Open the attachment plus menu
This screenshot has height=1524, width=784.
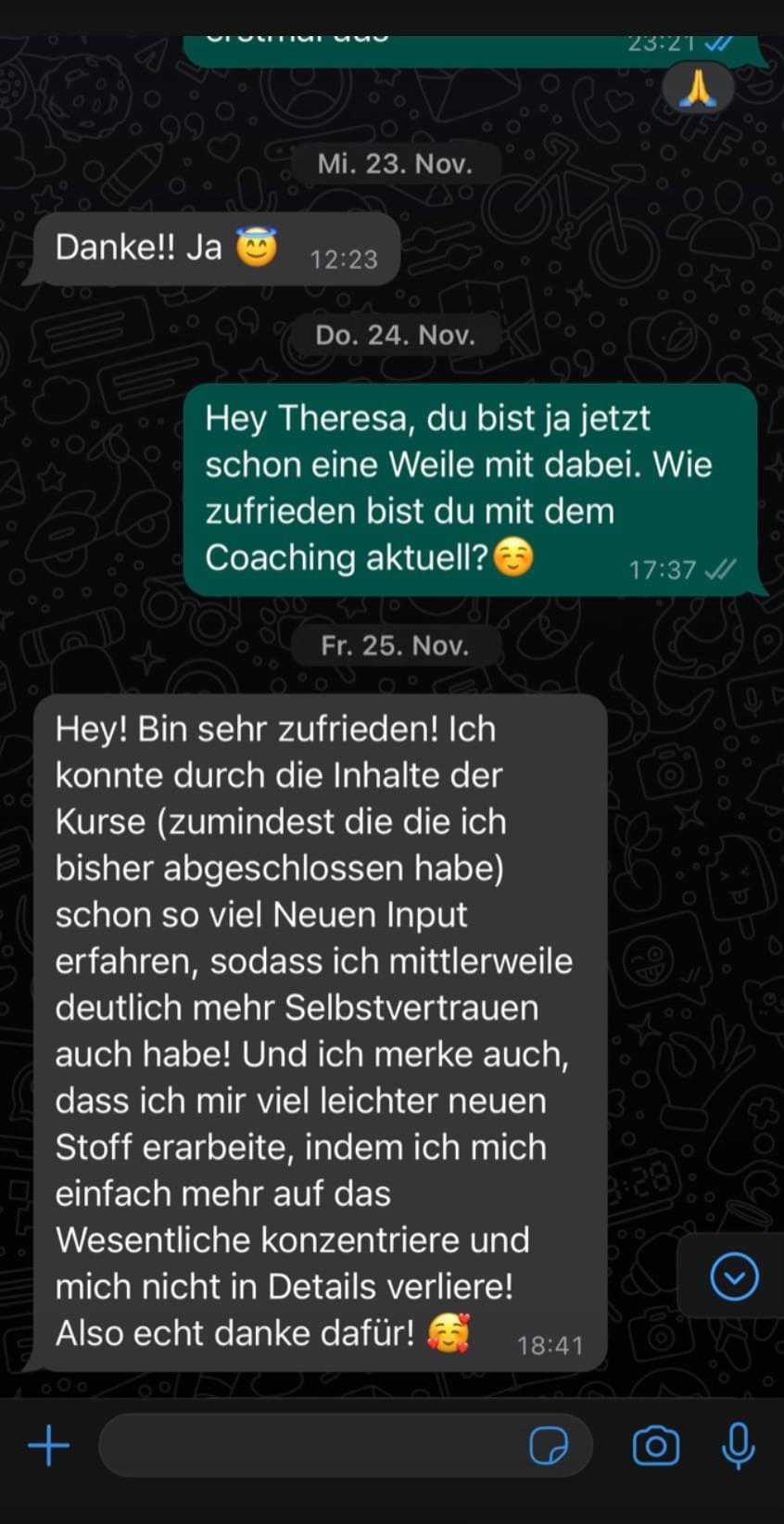coord(48,1445)
